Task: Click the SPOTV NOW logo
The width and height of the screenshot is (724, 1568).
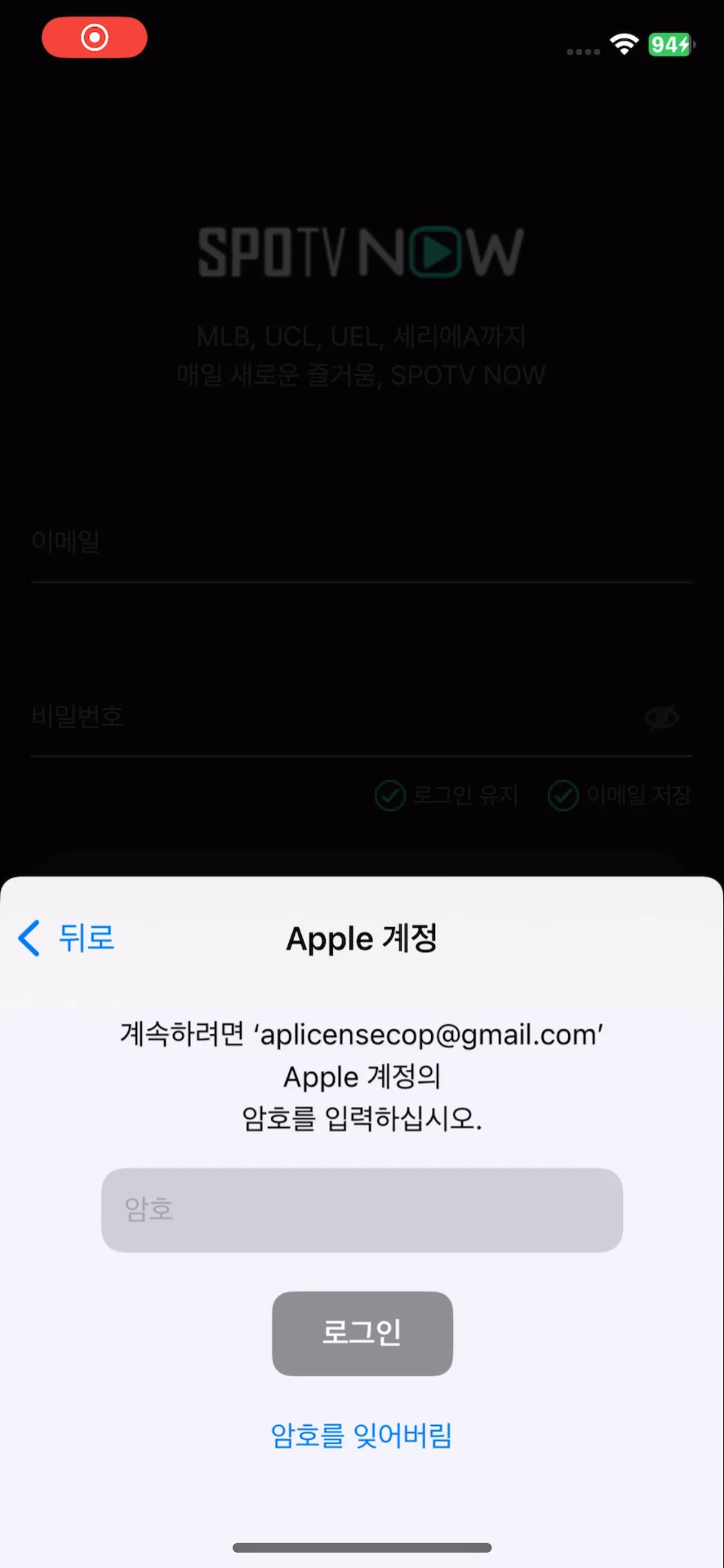Action: point(360,251)
